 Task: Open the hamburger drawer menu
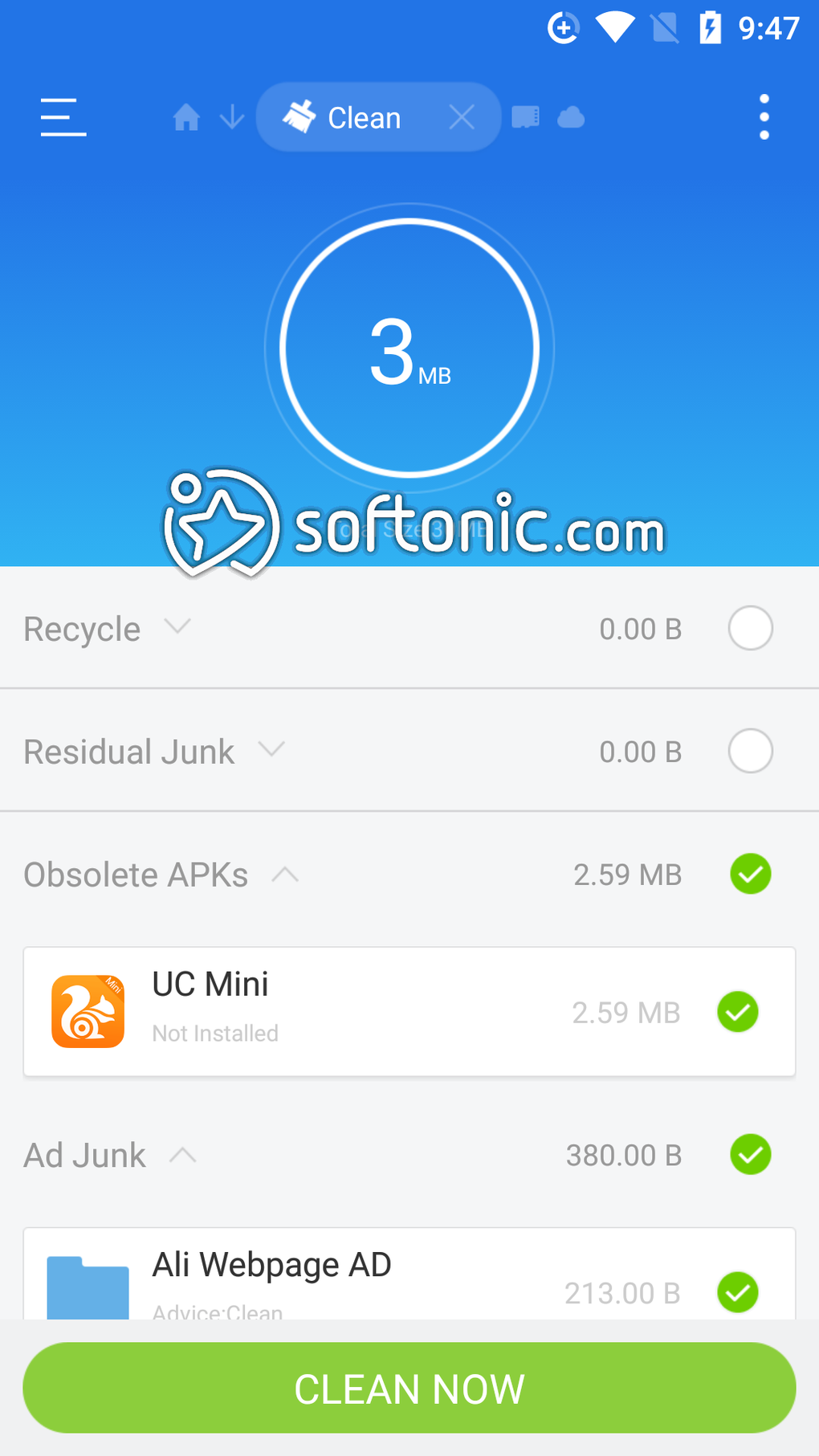point(63,117)
